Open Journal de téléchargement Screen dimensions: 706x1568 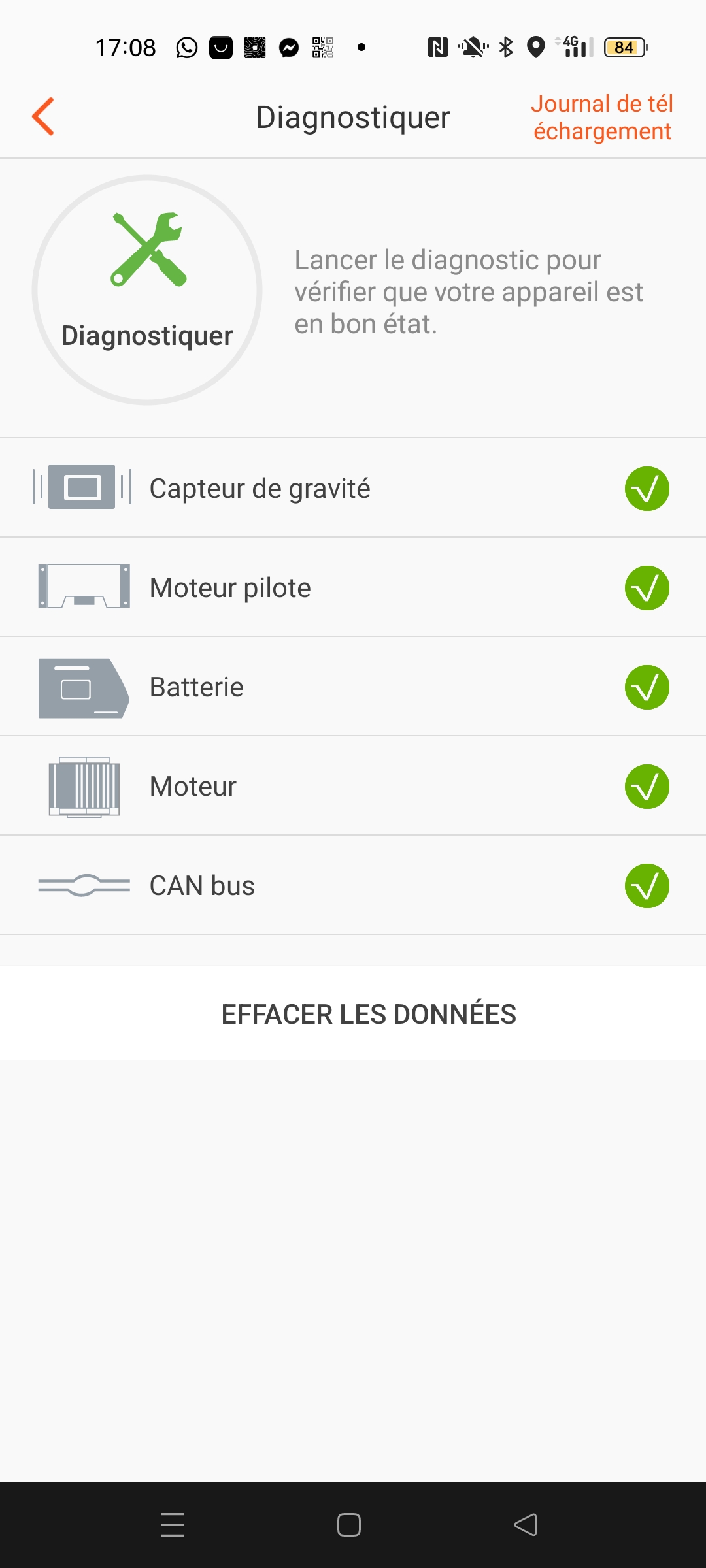click(x=602, y=118)
